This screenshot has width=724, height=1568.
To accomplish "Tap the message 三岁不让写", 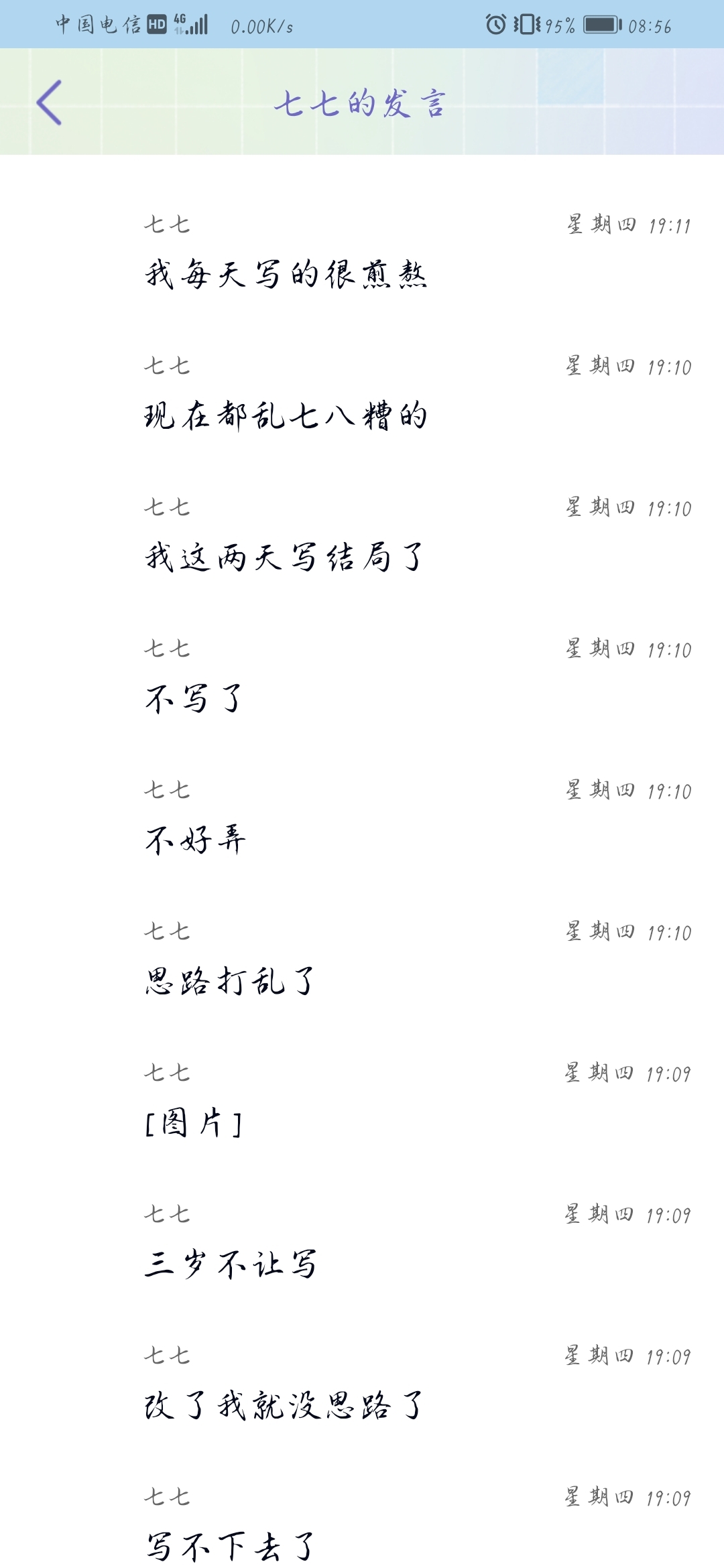I will [231, 1264].
